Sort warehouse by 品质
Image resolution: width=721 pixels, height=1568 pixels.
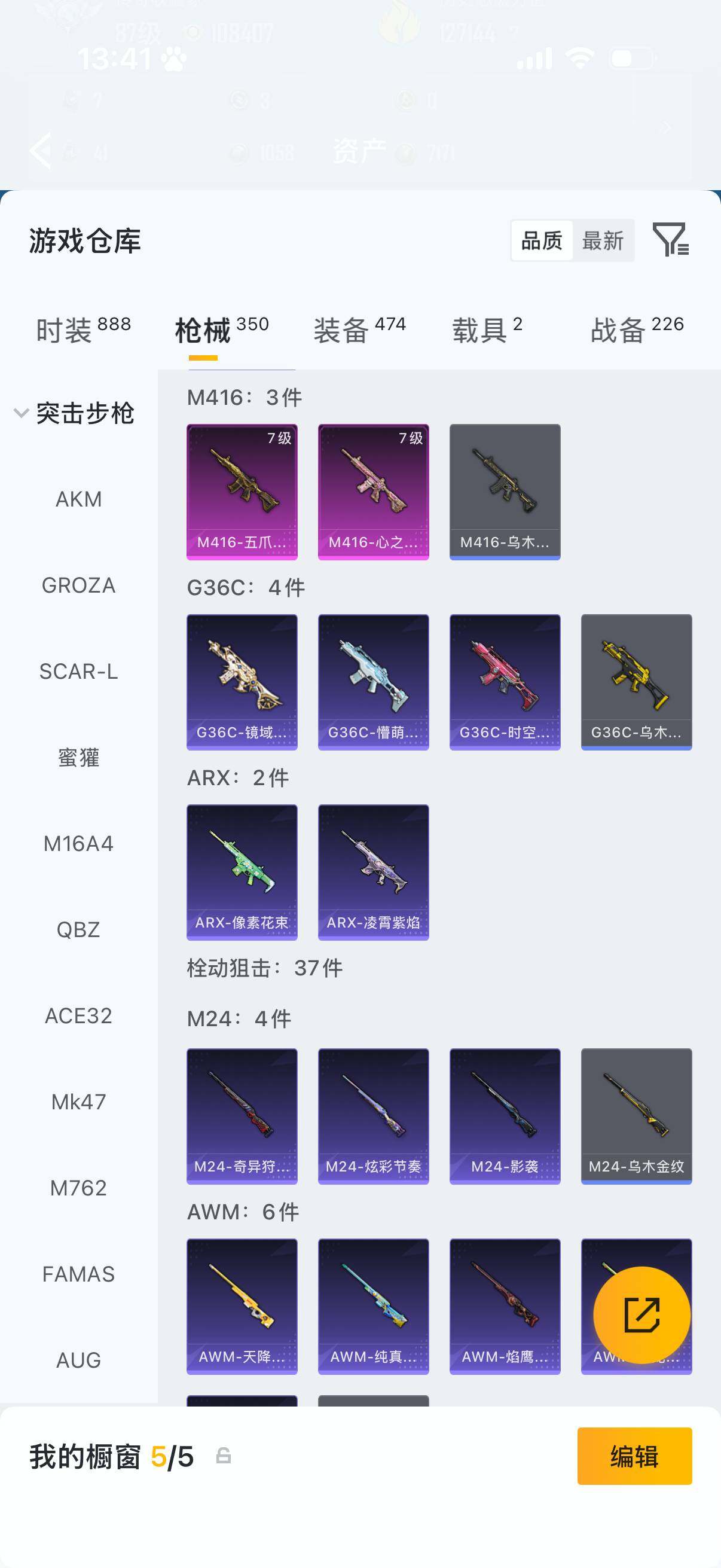[x=542, y=241]
